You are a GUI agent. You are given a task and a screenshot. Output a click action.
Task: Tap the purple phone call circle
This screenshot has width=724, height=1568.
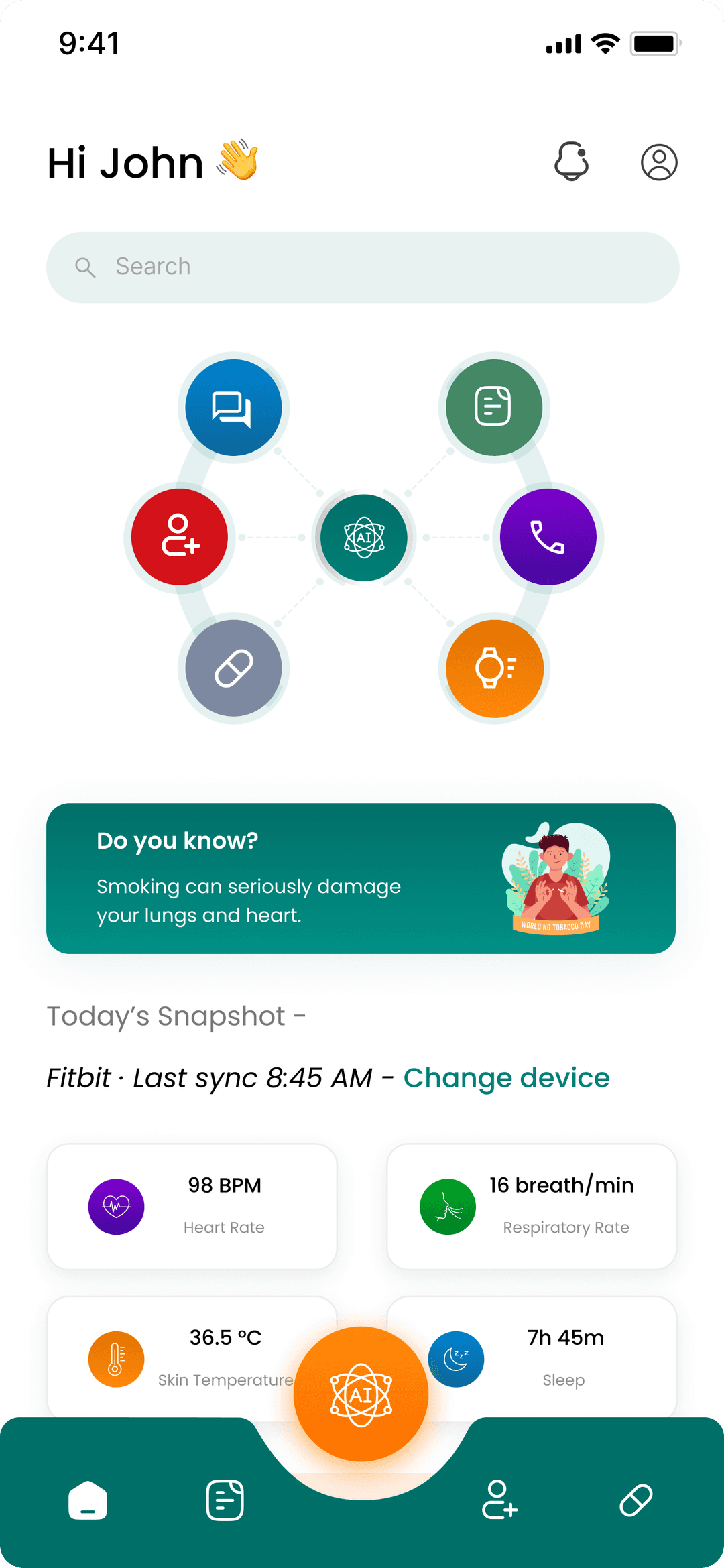[x=548, y=537]
